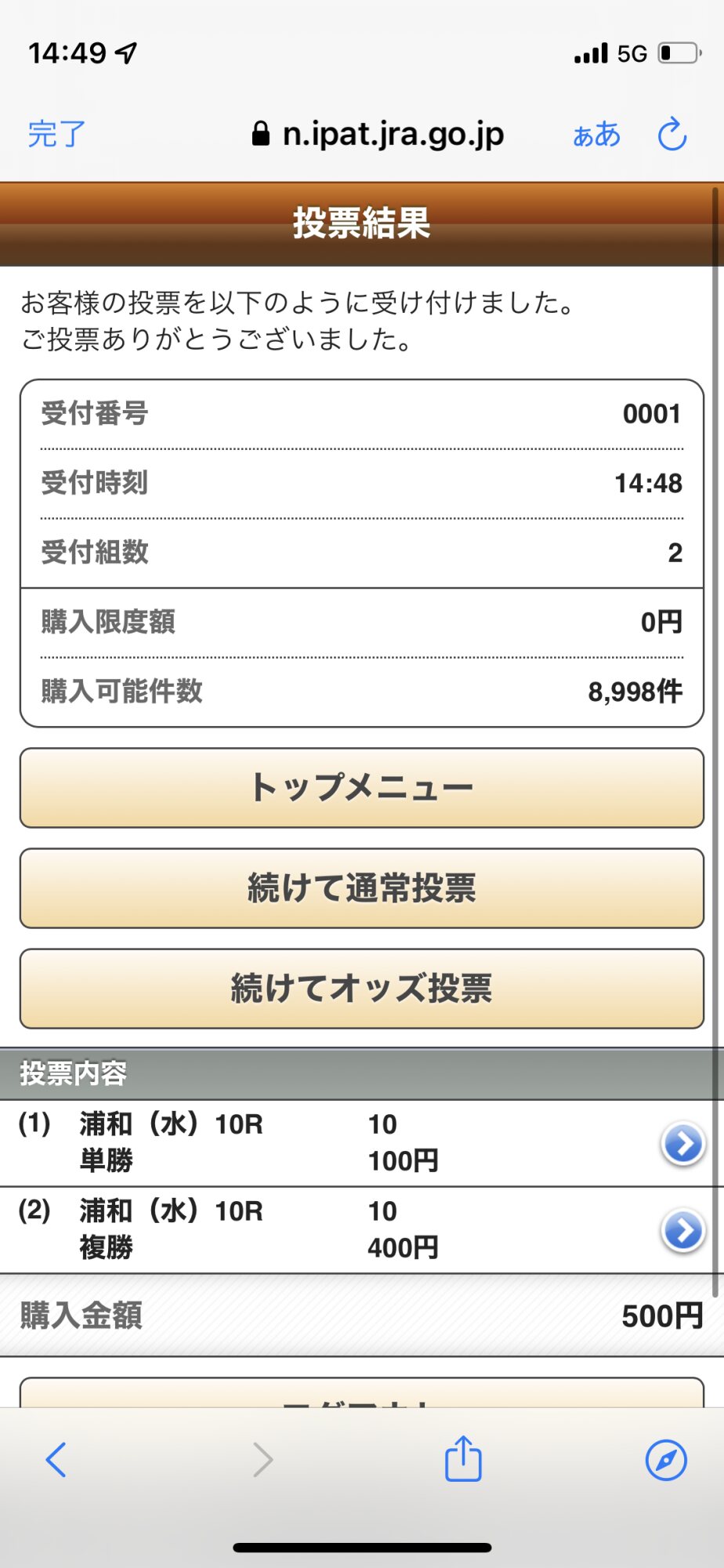
Task: Tap 完了 to close the browser view
Action: 56,135
